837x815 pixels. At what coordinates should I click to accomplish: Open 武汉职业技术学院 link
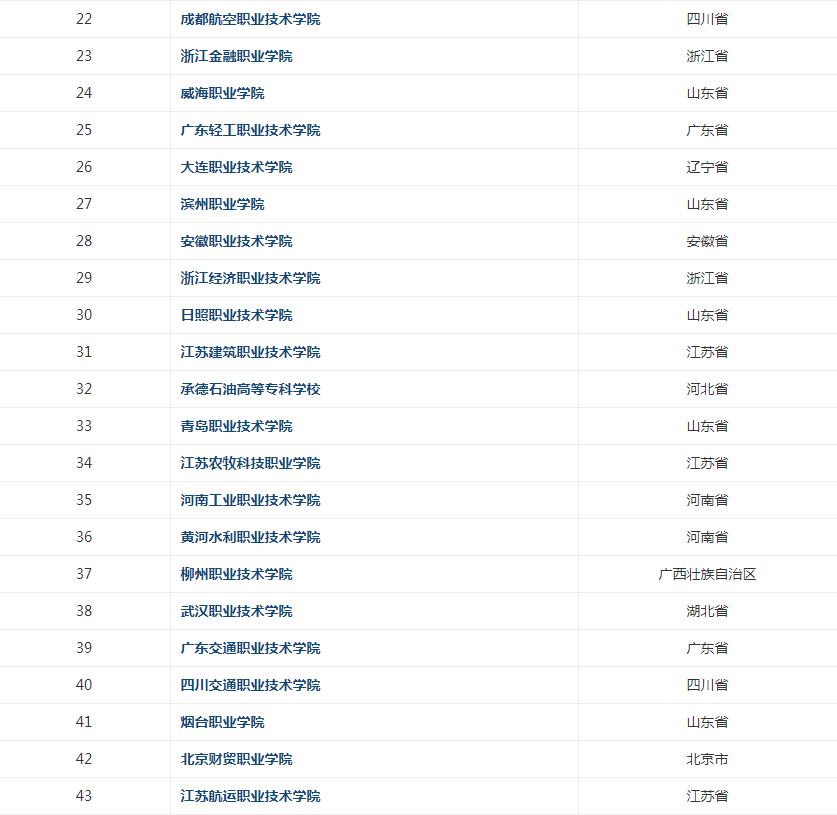(236, 611)
